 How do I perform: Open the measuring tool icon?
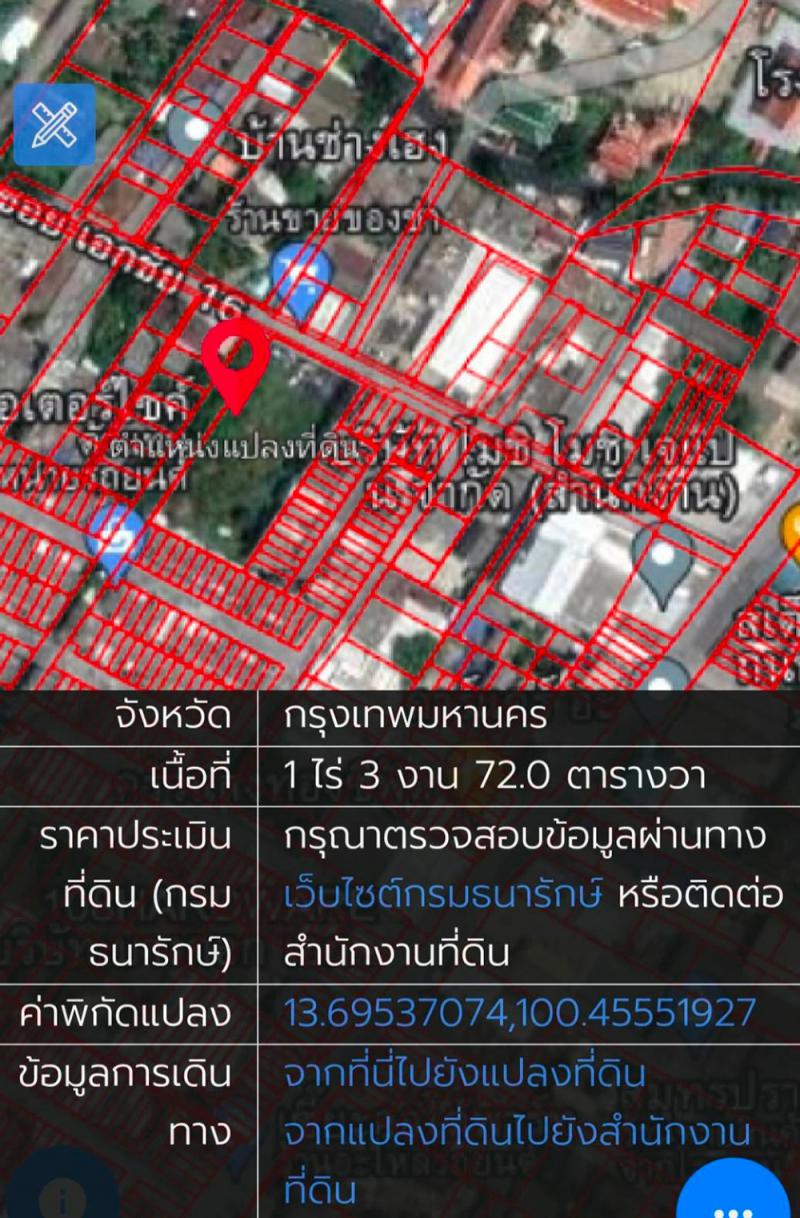[54, 125]
